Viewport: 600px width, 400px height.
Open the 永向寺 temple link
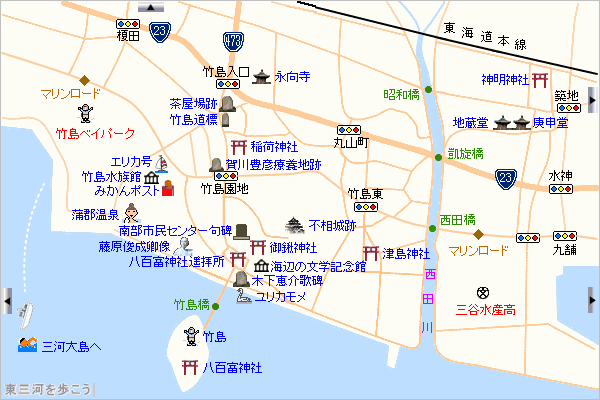(292, 75)
